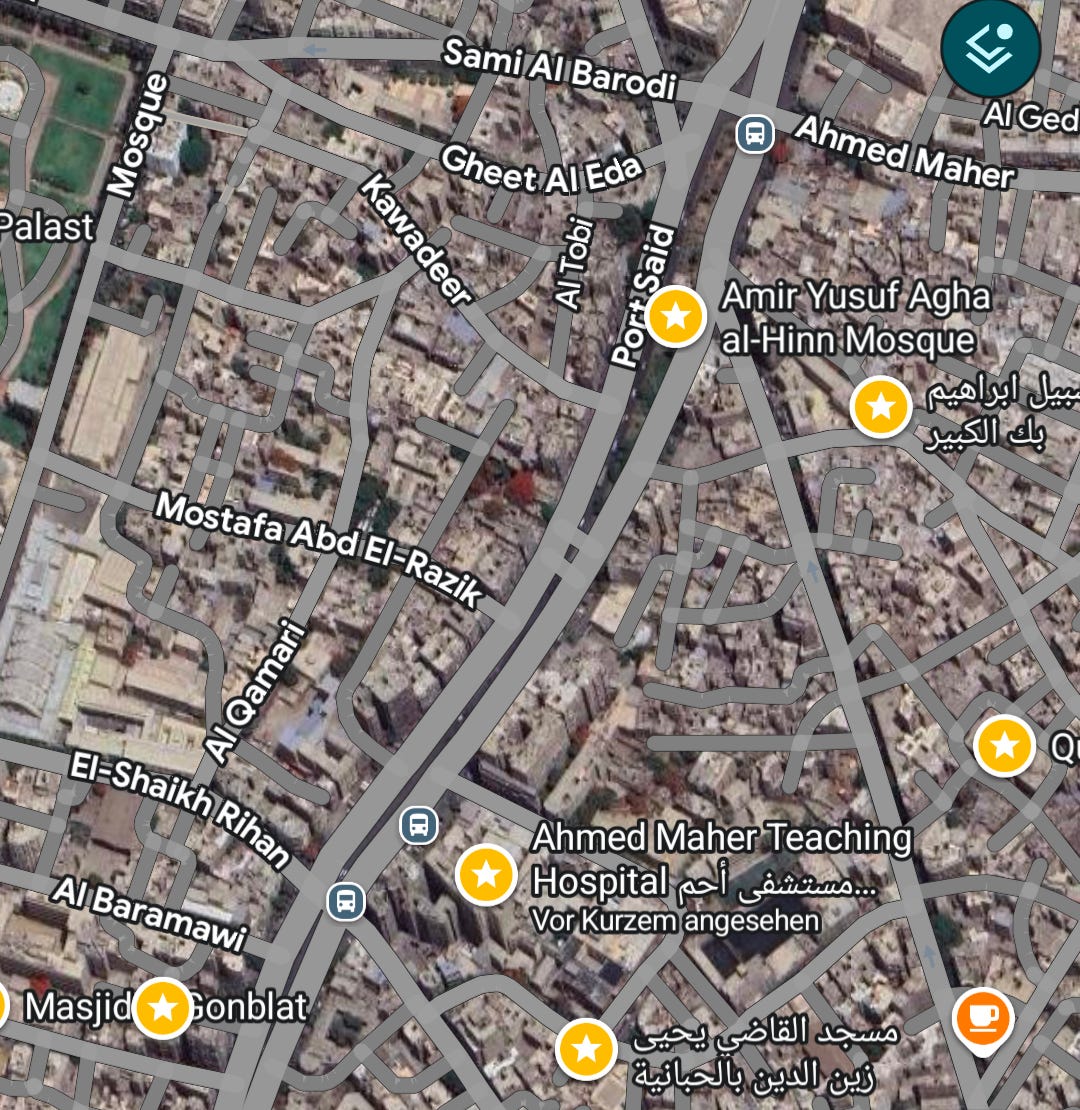
Task: Tap the bus stop by El-Shaikh Rihan street
Action: pyautogui.click(x=346, y=902)
